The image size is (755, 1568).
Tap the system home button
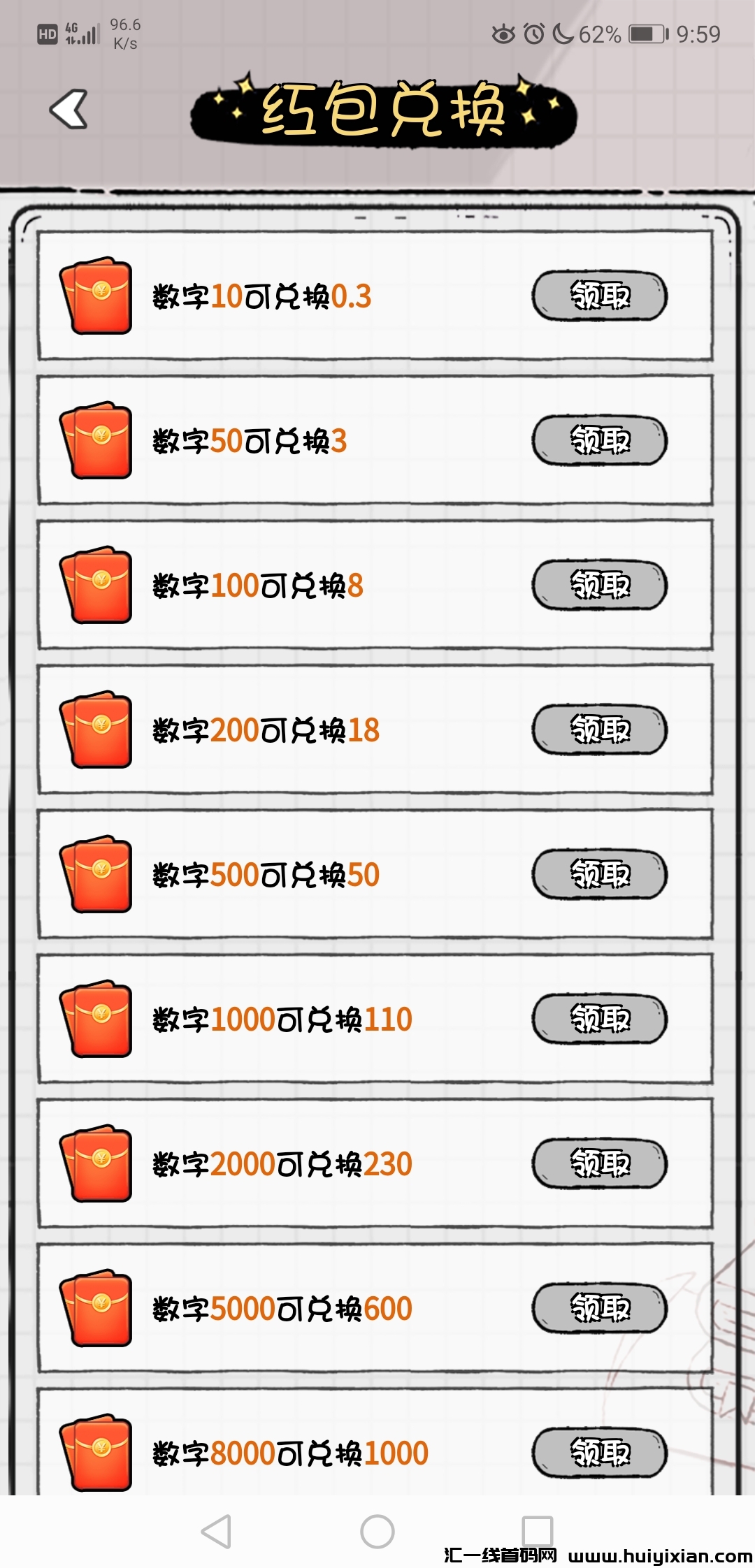click(377, 1532)
